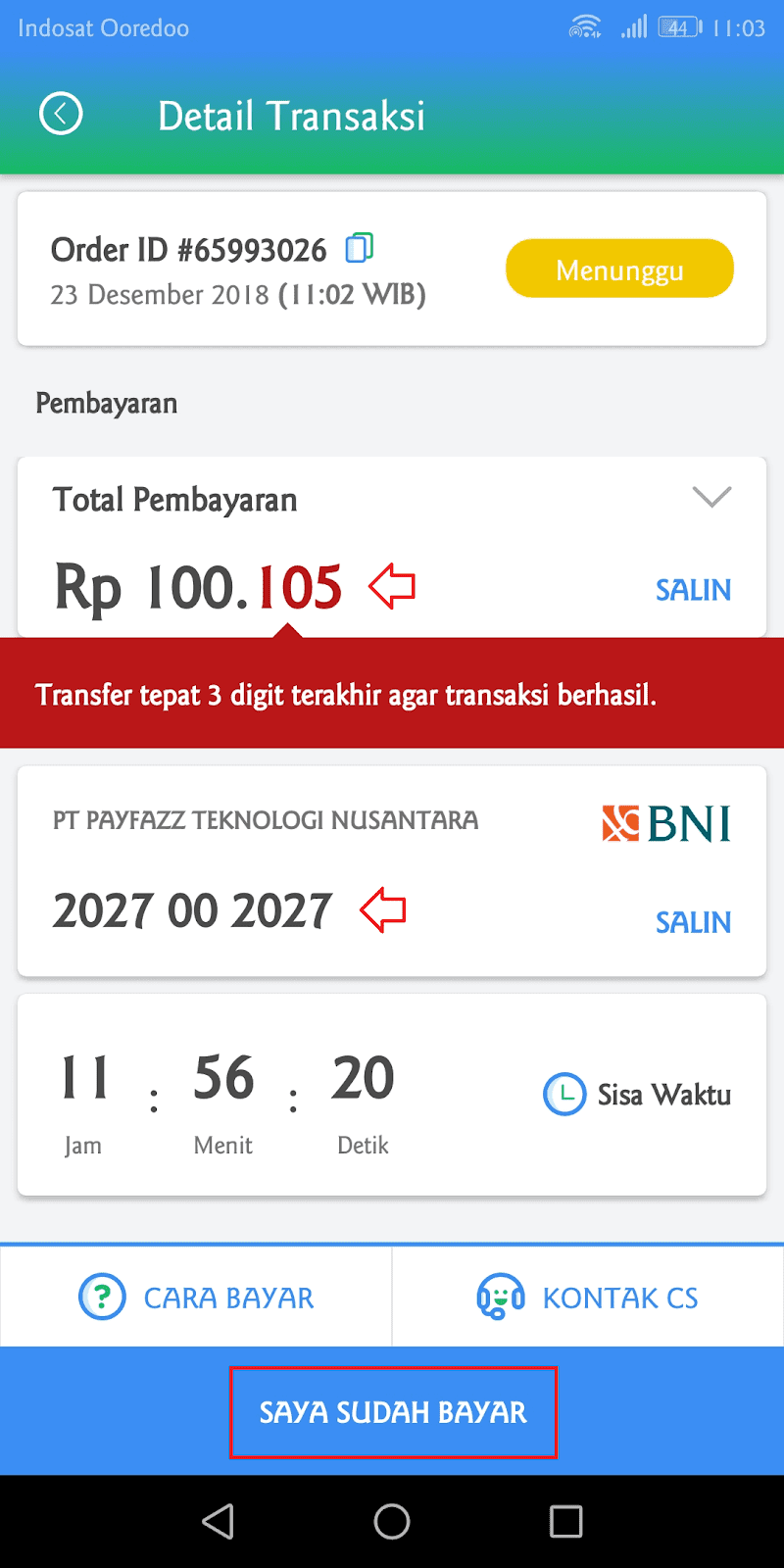This screenshot has height=1568, width=784.
Task: Tap the battery indicator in the status bar
Action: [x=678, y=27]
